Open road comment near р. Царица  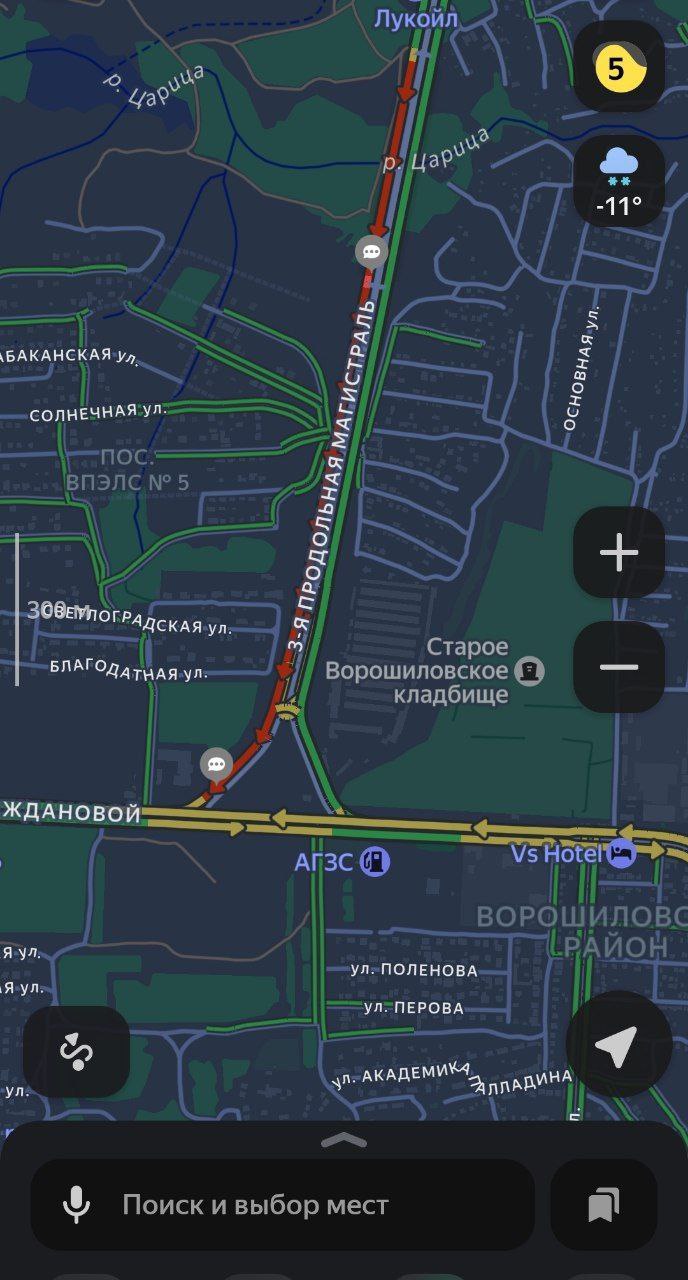point(372,252)
